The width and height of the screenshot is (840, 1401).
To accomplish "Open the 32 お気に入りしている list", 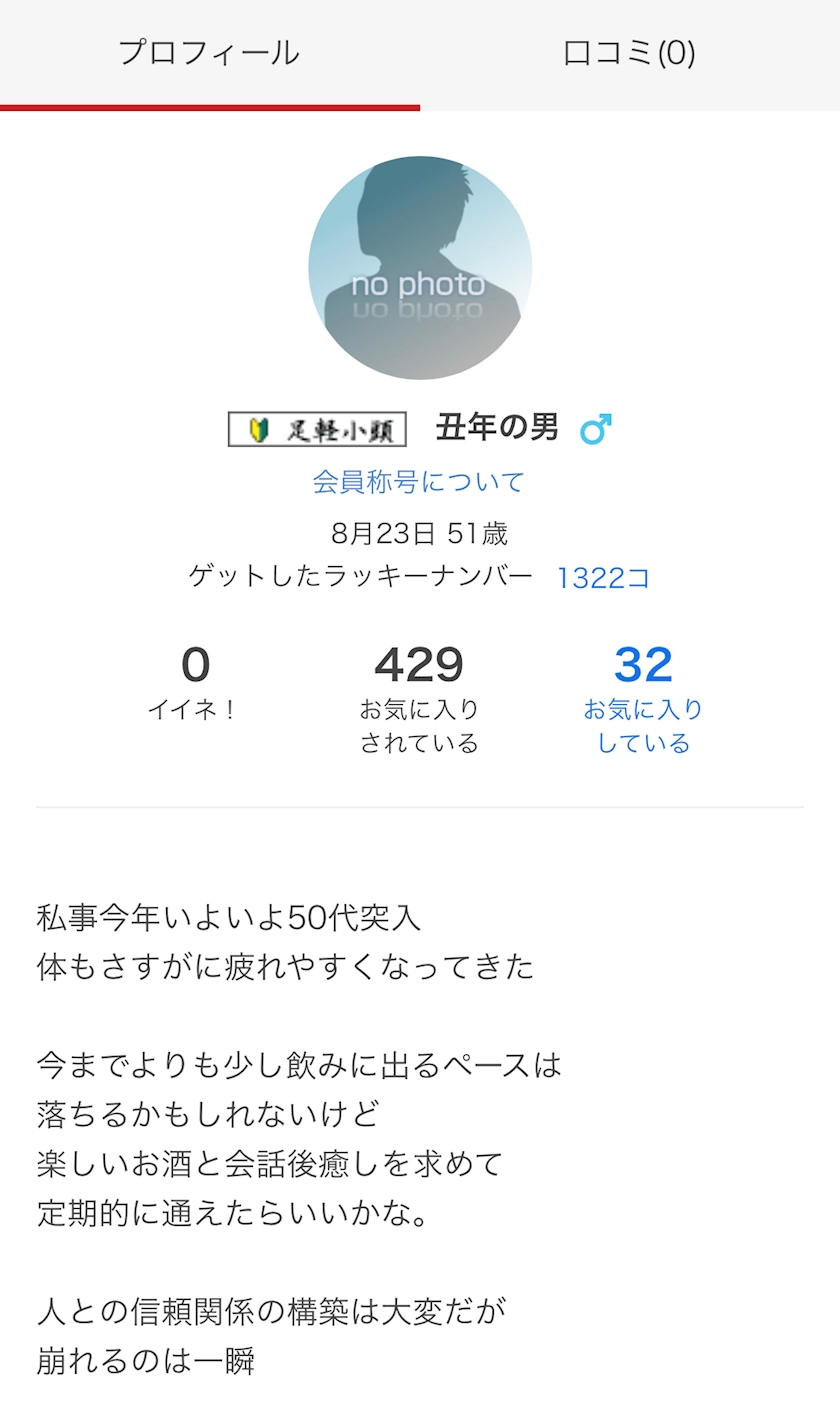I will (643, 699).
